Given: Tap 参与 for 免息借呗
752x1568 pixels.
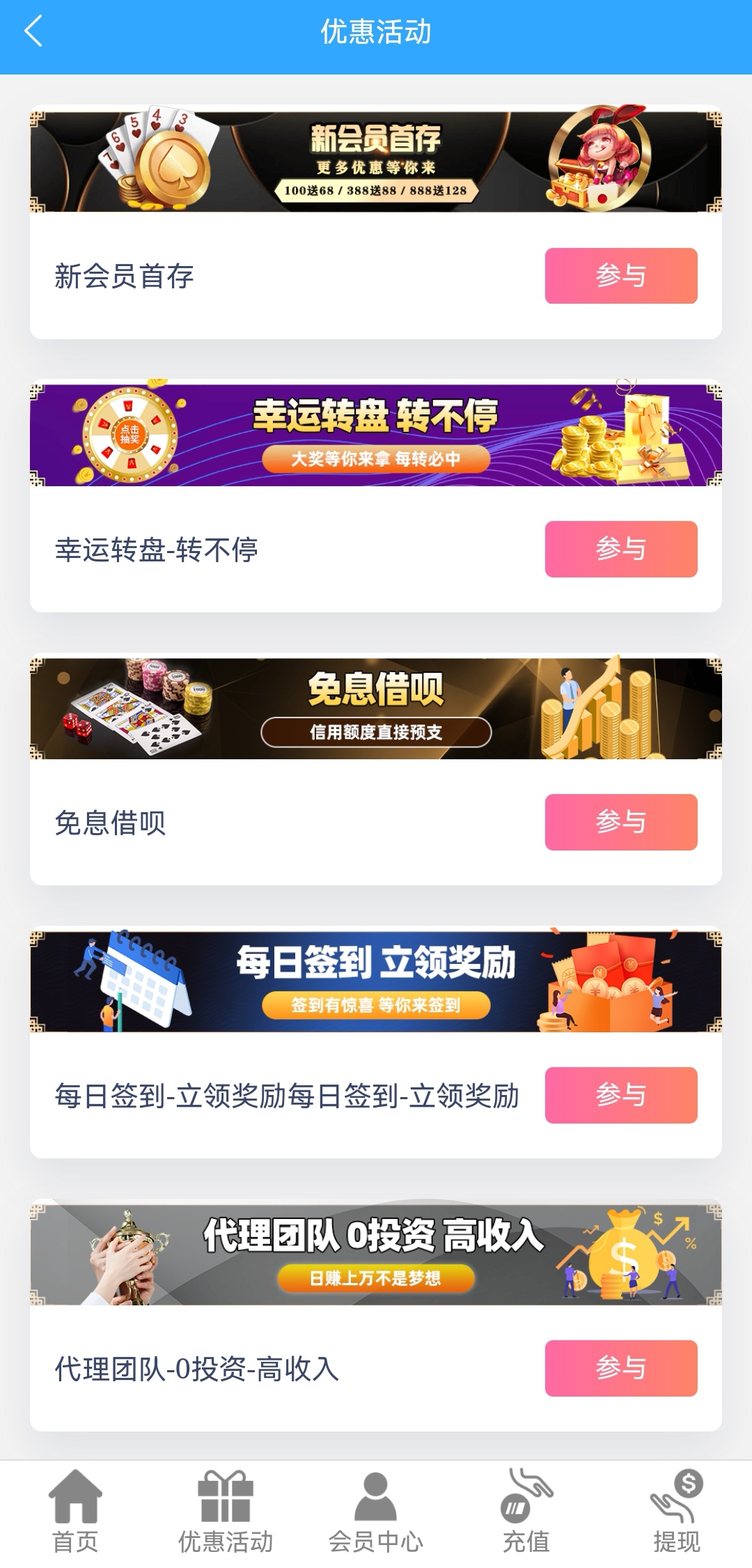Looking at the screenshot, I should (x=620, y=822).
